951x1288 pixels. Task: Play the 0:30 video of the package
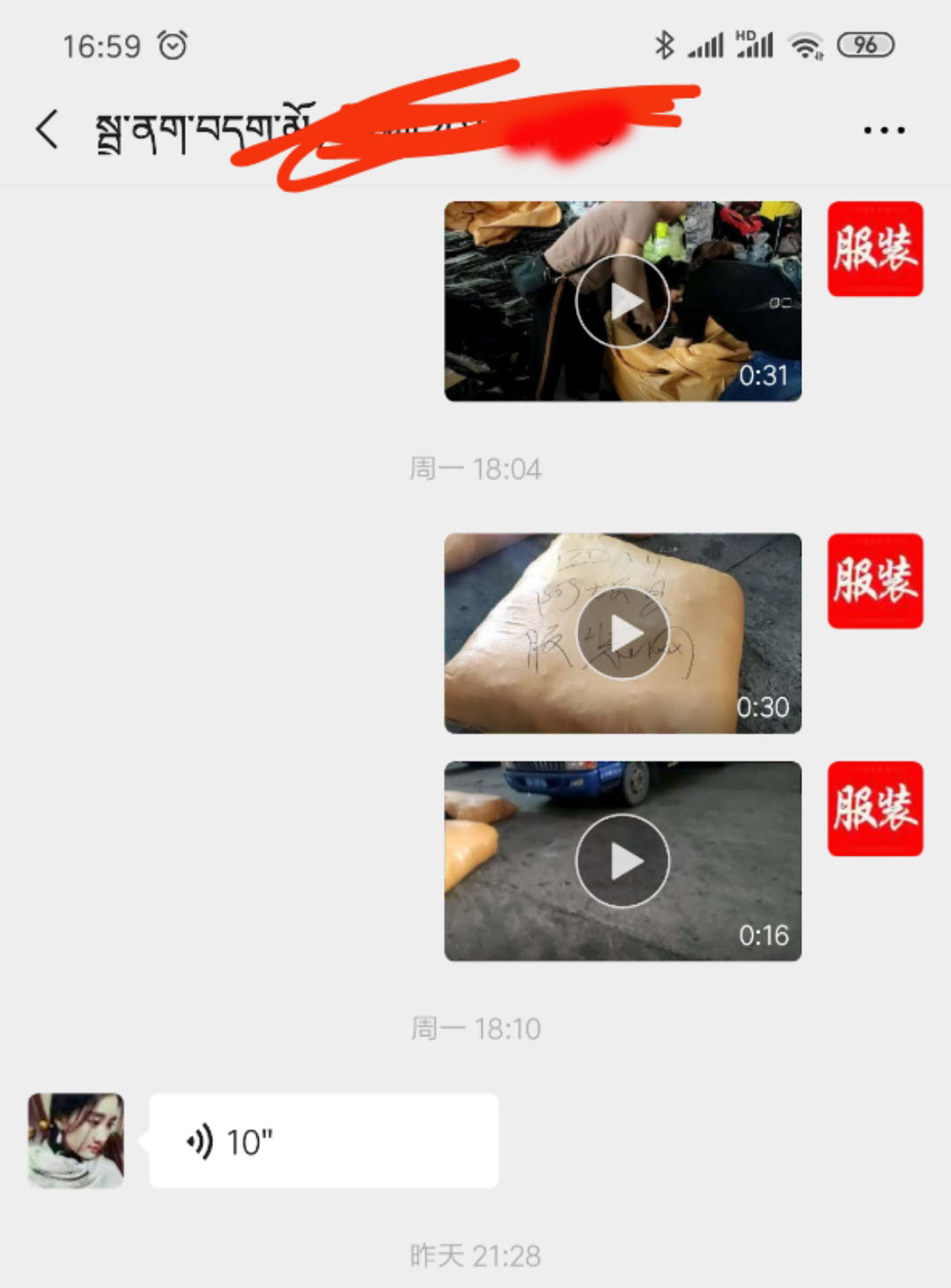click(x=623, y=633)
